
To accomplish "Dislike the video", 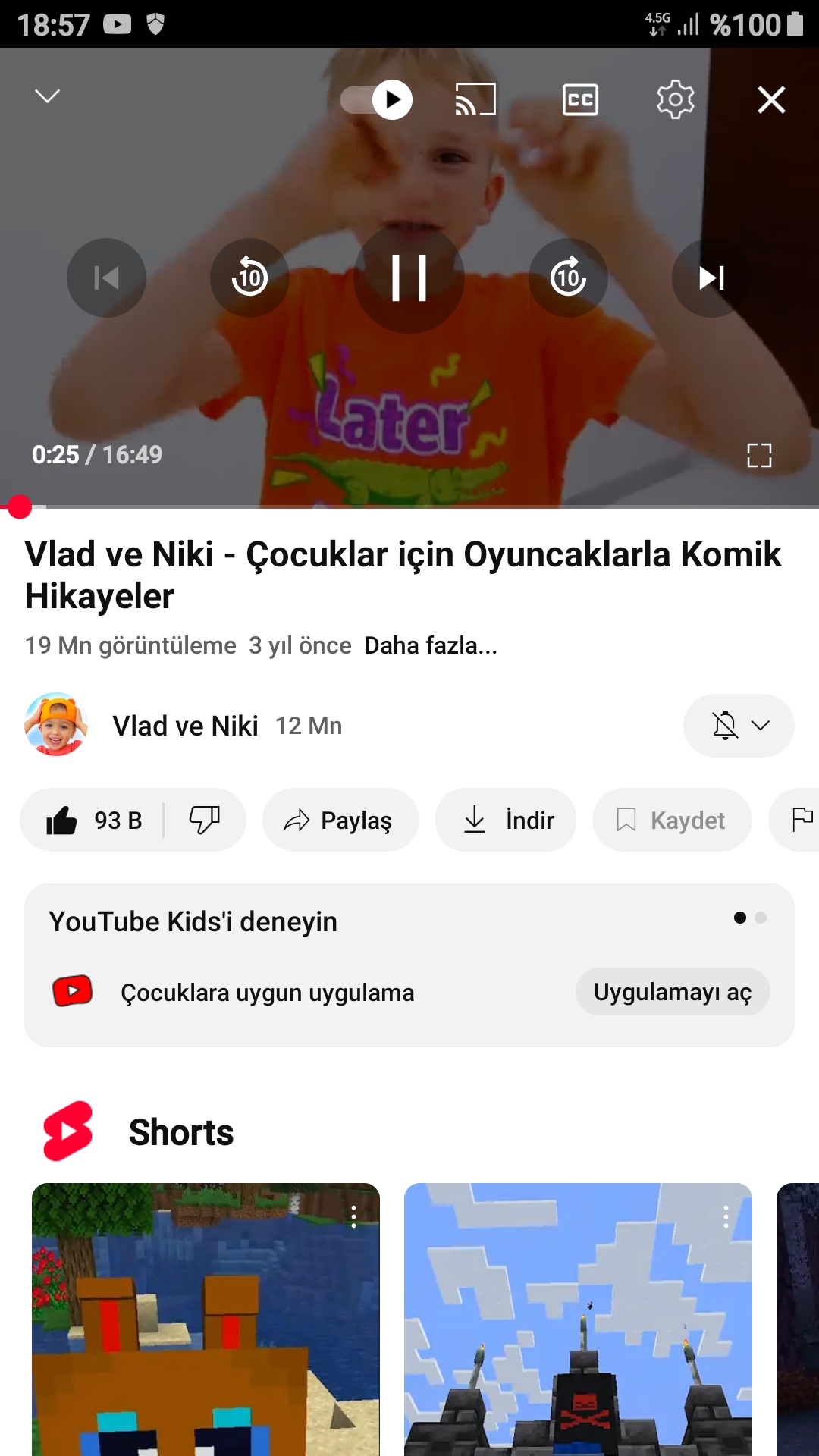I will pos(205,820).
